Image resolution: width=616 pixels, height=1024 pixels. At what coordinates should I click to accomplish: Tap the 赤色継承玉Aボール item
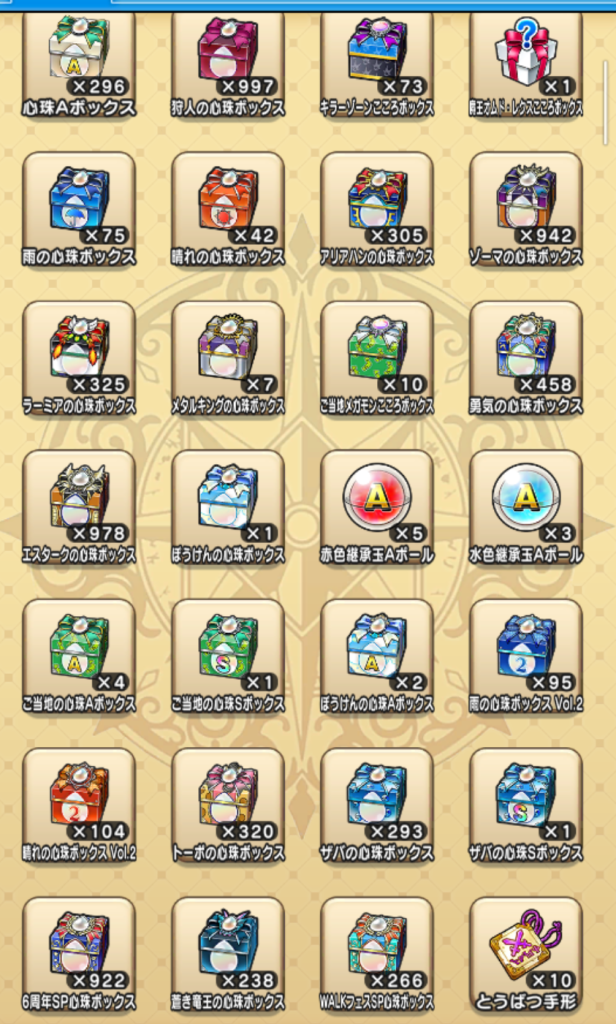pos(377,501)
